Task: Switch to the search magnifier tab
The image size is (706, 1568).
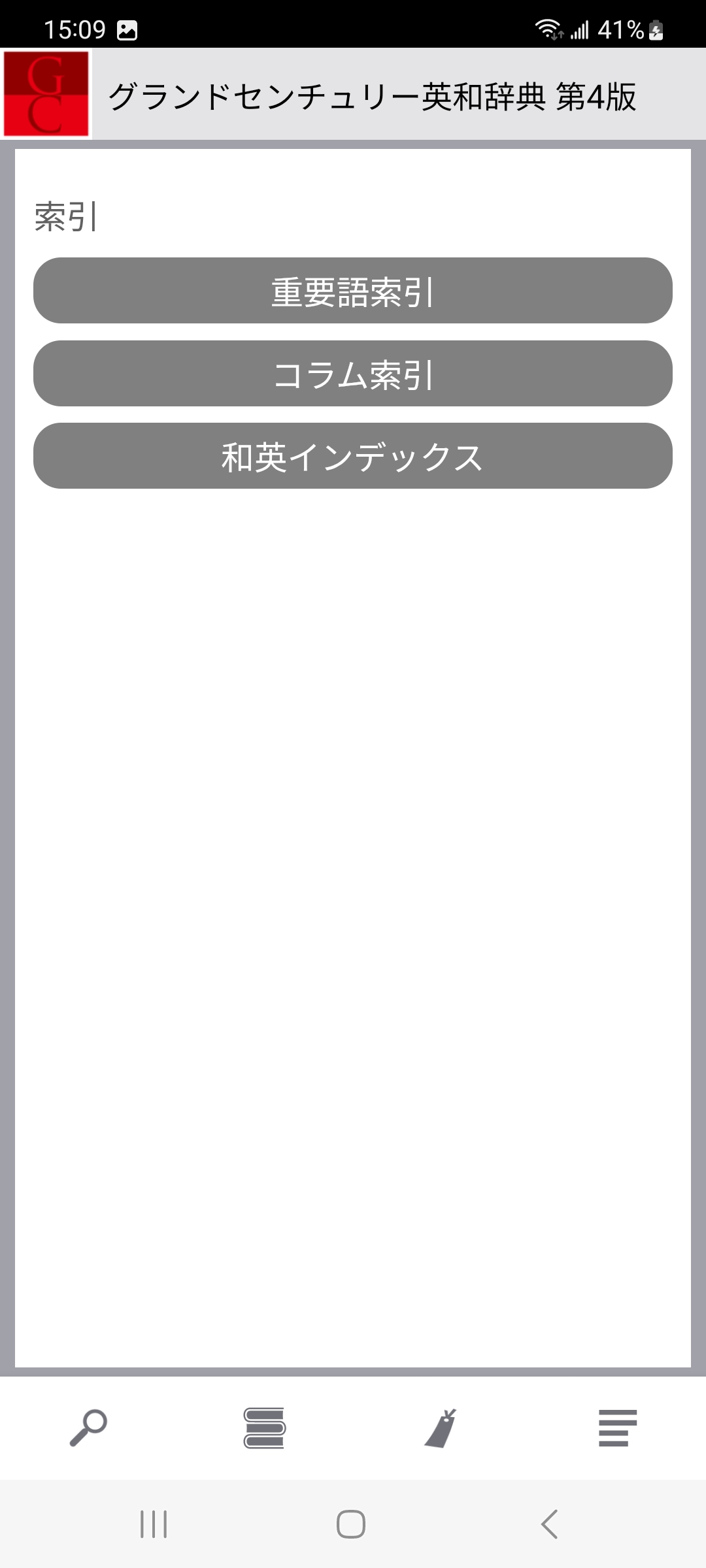Action: click(x=88, y=1428)
